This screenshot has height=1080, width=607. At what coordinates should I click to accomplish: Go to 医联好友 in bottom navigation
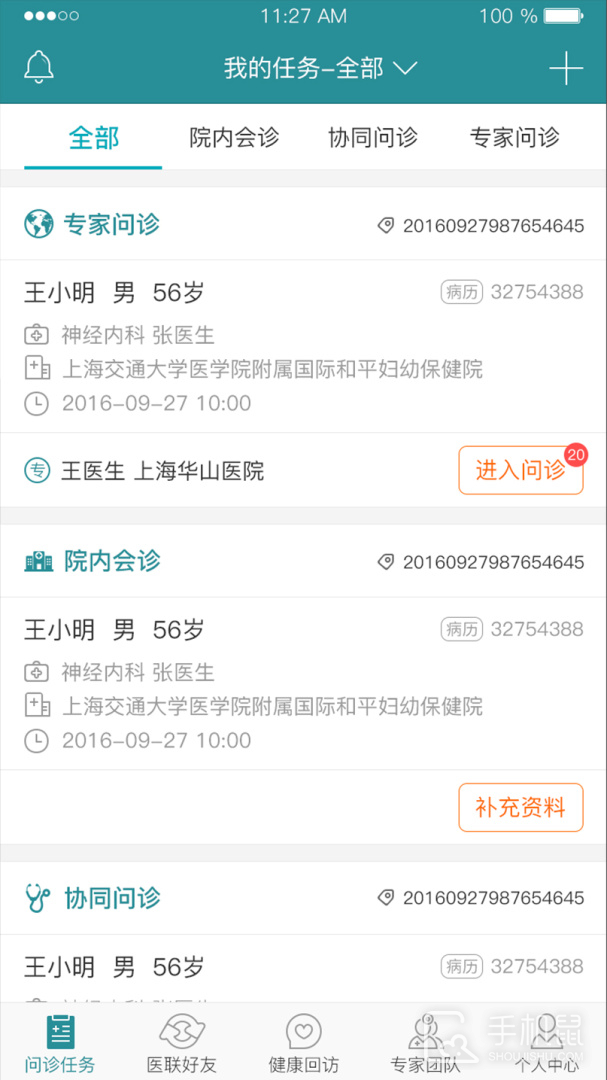tap(181, 1044)
